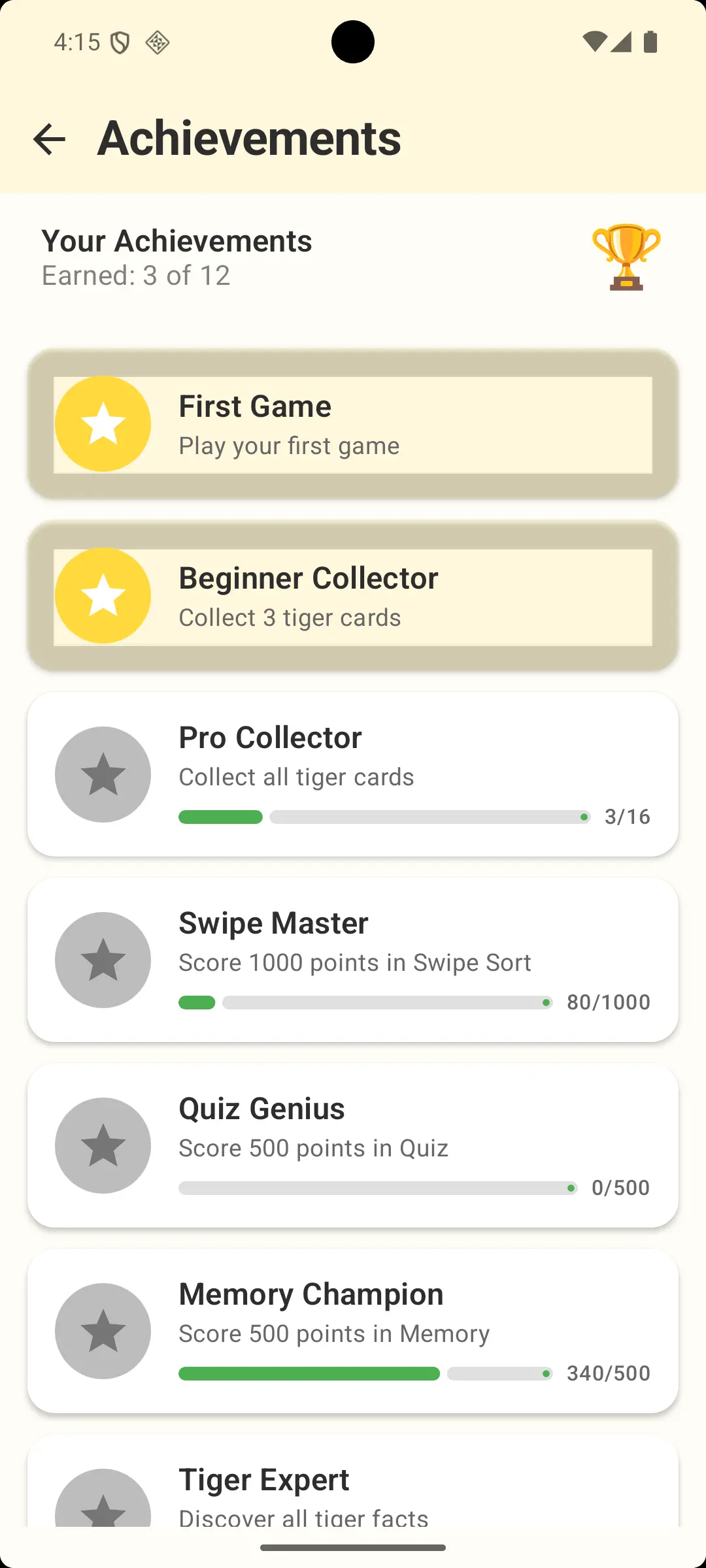Open the Beginner Collector achievement card
This screenshot has height=1568, width=706.
(353, 595)
